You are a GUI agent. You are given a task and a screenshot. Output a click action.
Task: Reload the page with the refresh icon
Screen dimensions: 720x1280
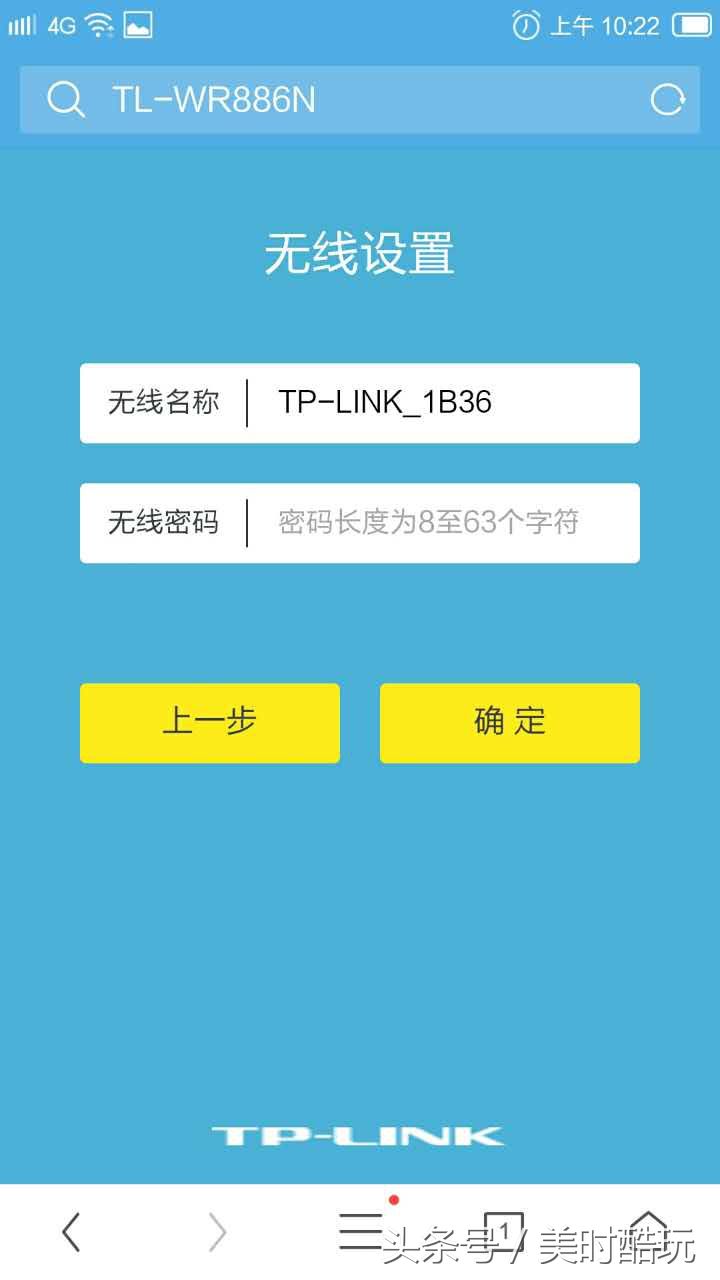tap(667, 100)
